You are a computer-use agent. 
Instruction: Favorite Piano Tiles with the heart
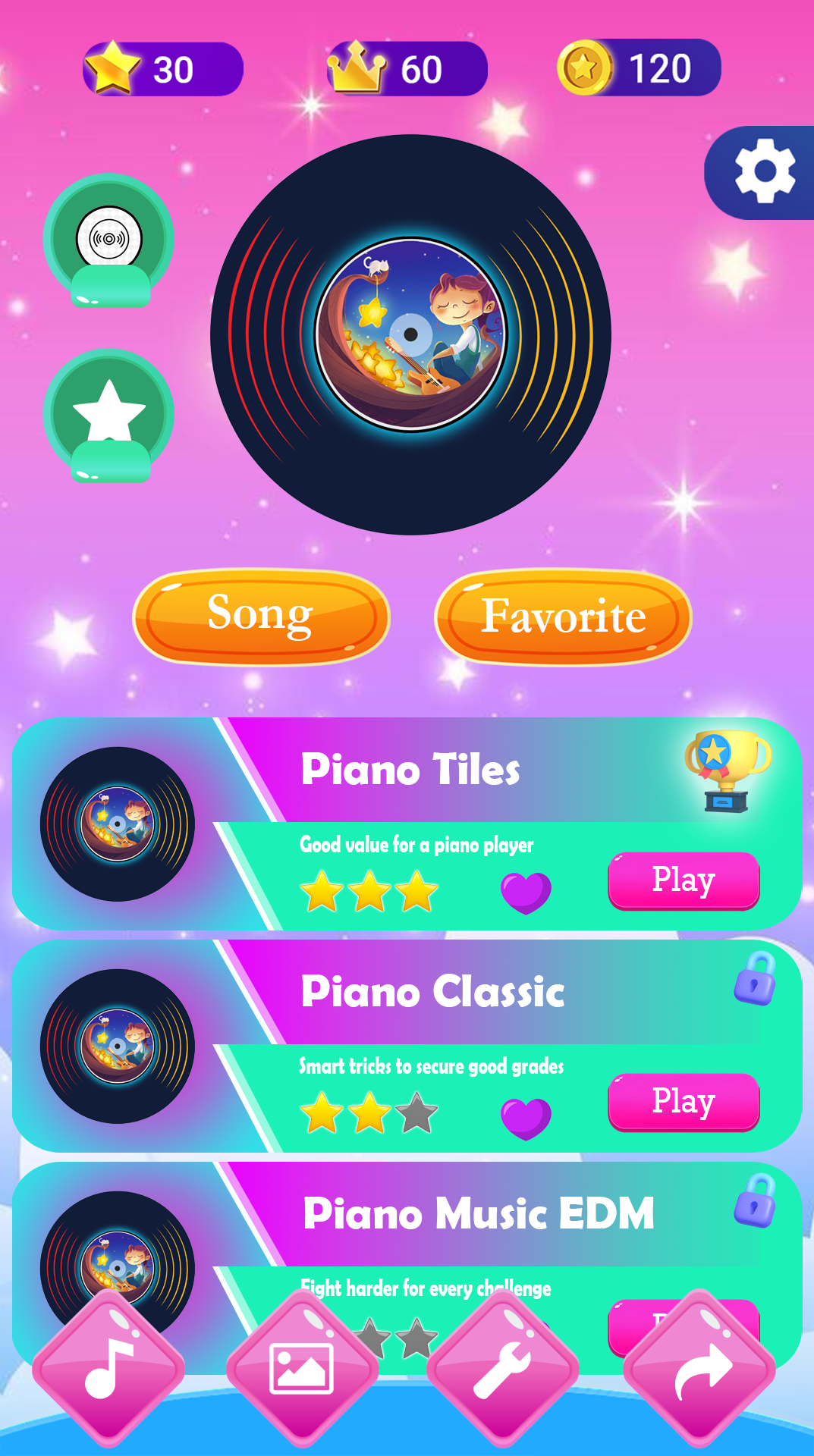pyautogui.click(x=526, y=892)
